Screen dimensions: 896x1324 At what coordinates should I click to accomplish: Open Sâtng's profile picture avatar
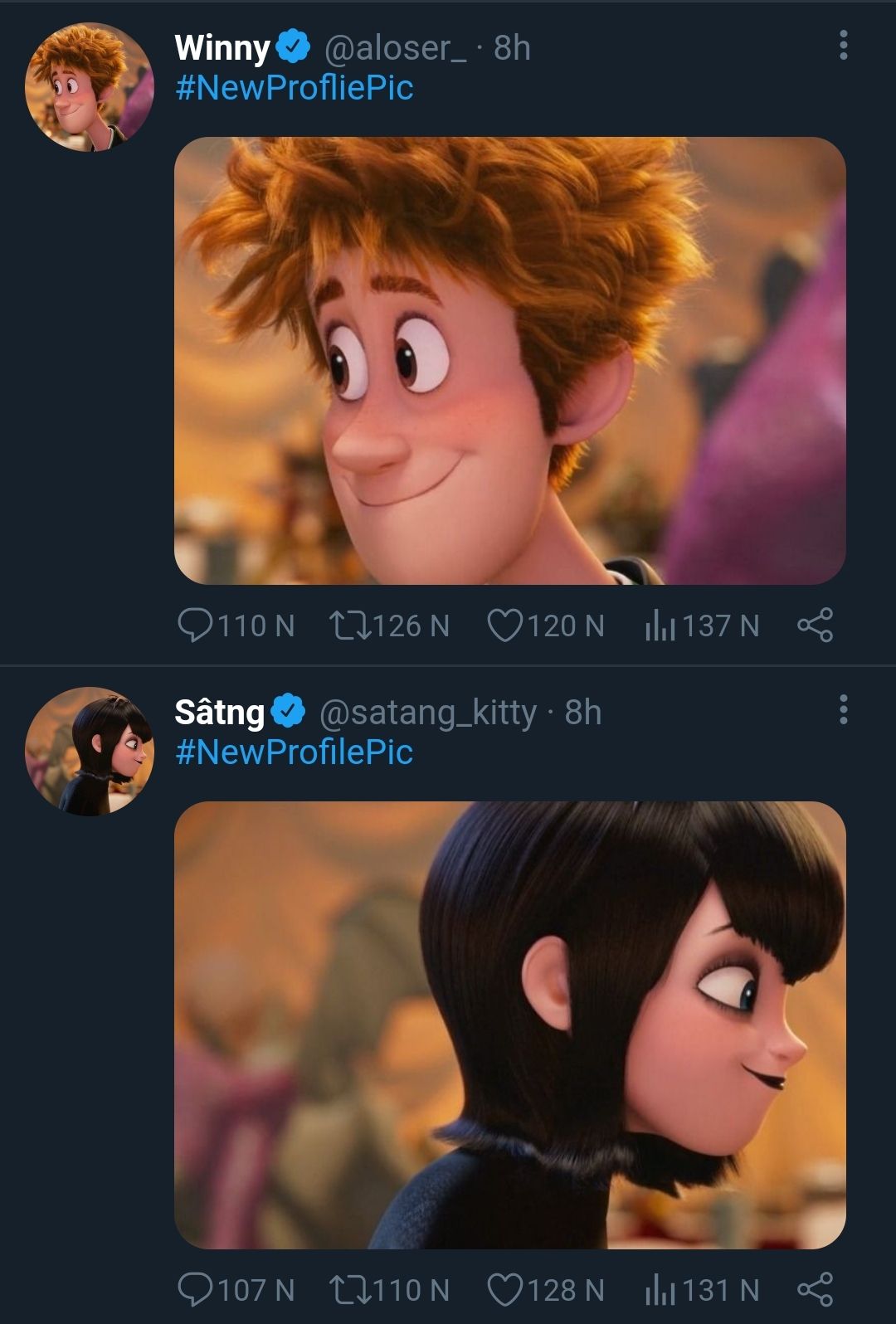(x=89, y=751)
